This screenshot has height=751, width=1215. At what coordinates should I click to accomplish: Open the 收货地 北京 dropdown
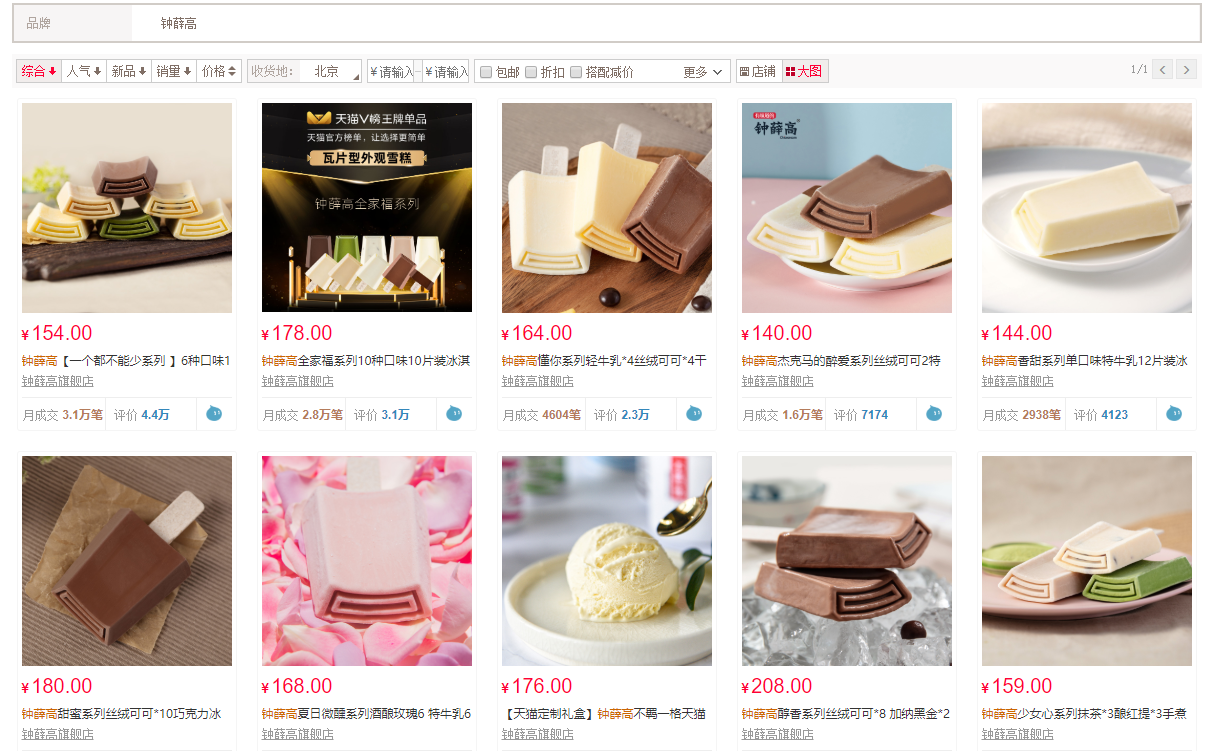coord(331,71)
